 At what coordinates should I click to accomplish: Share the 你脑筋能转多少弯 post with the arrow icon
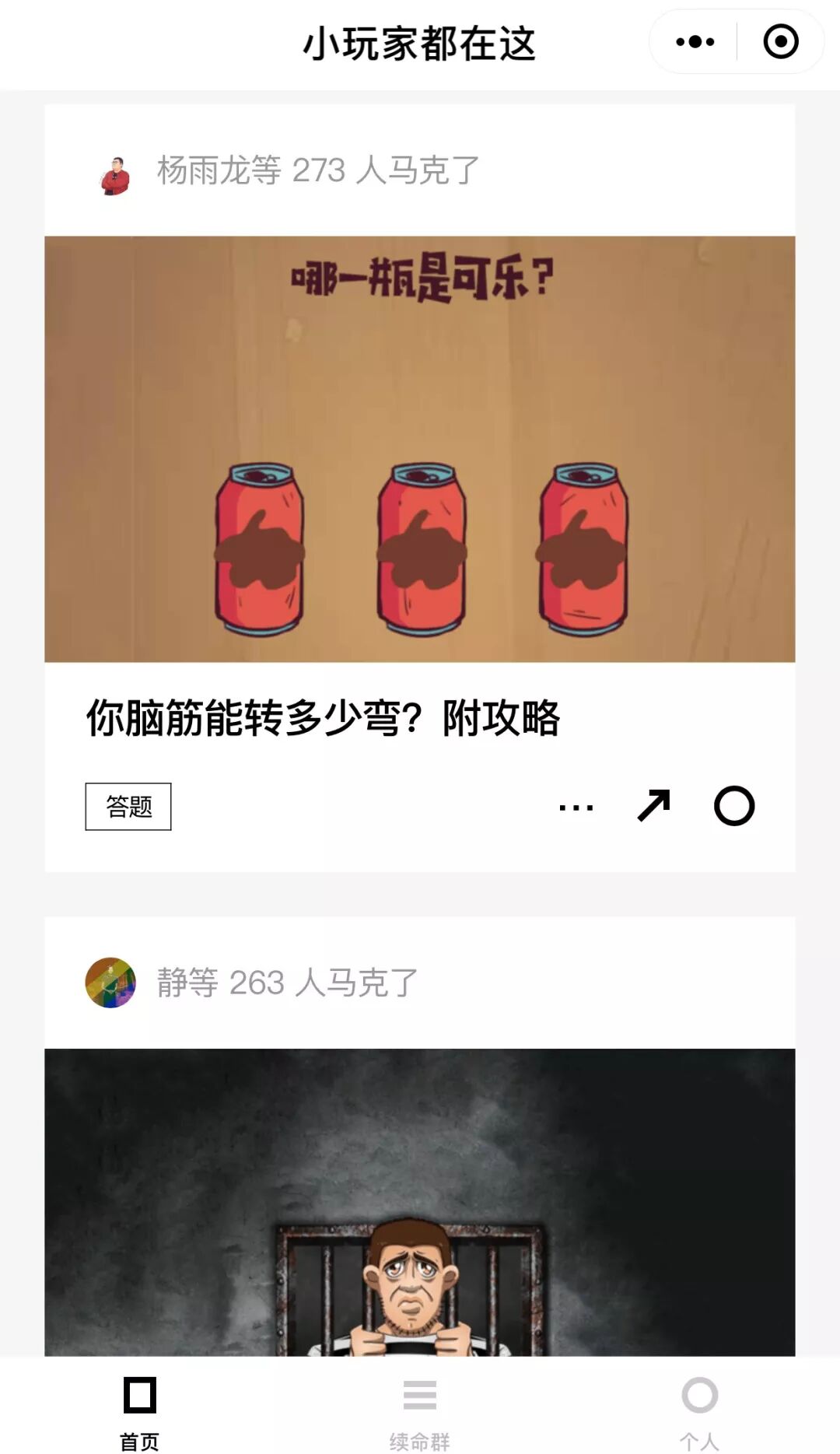tap(653, 806)
